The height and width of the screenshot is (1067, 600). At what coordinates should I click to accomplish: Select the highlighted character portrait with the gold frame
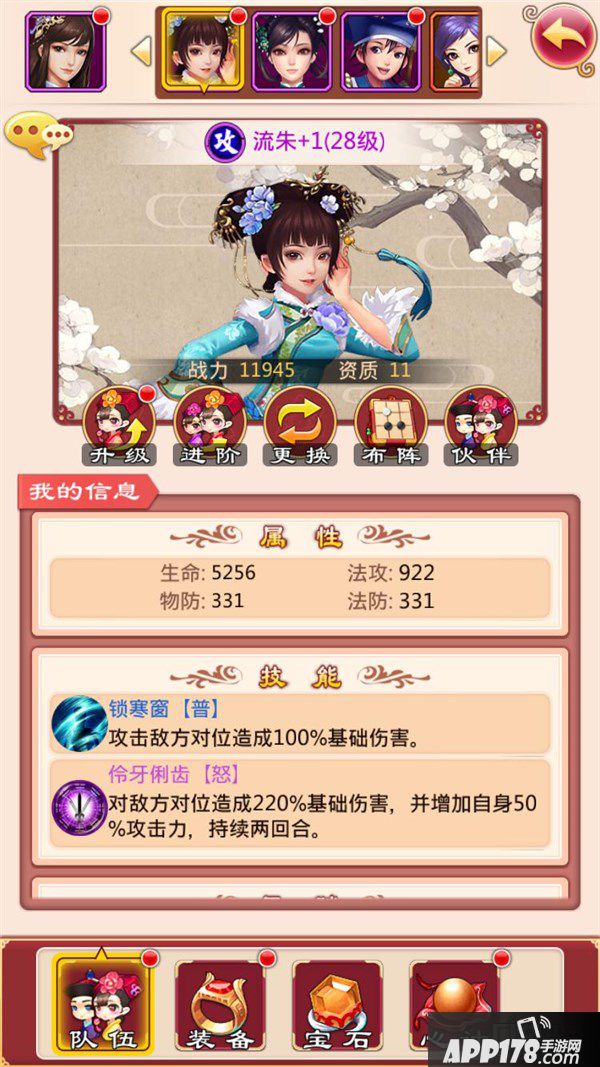click(x=203, y=51)
